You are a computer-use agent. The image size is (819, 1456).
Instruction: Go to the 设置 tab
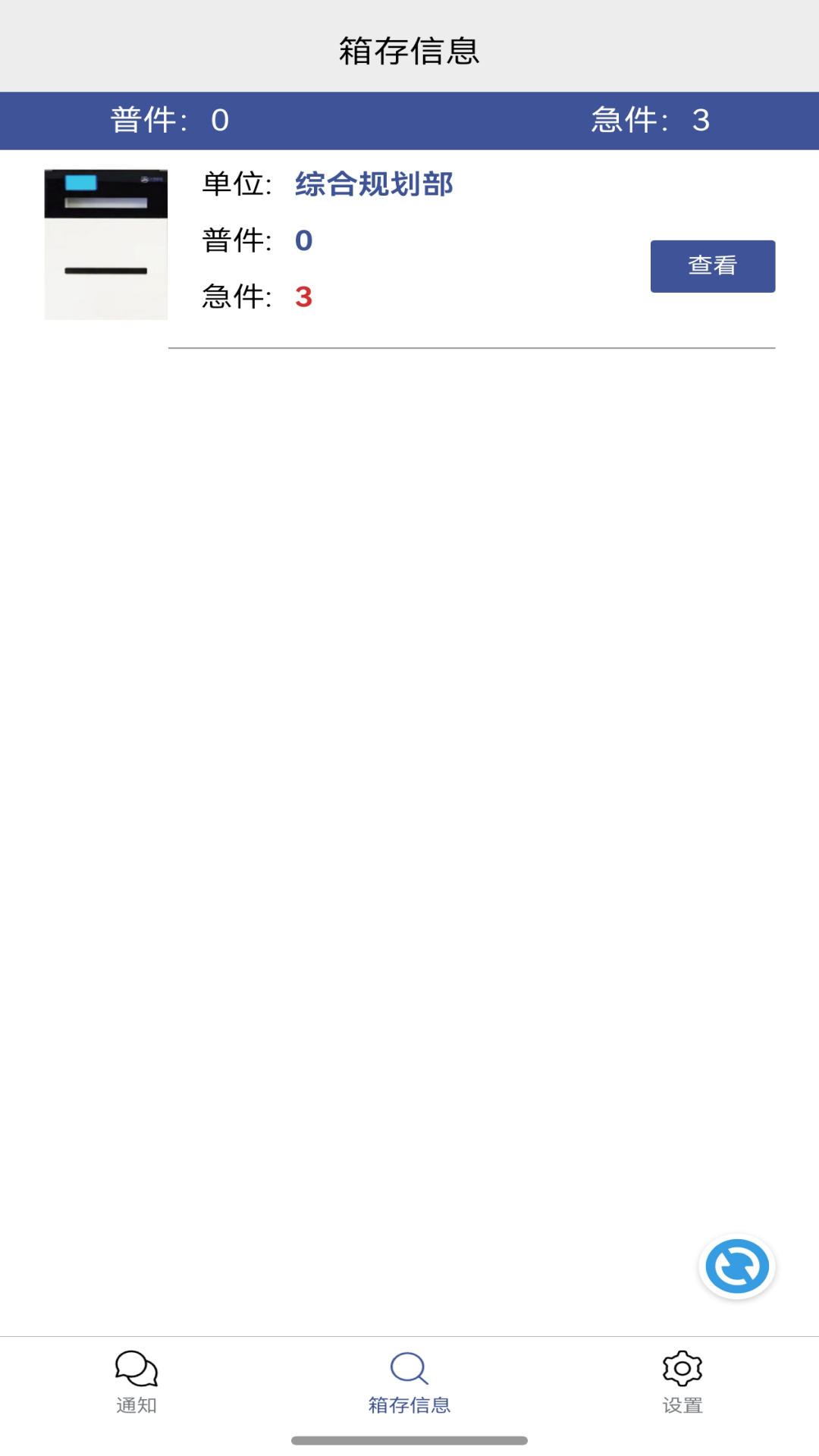click(x=682, y=1382)
